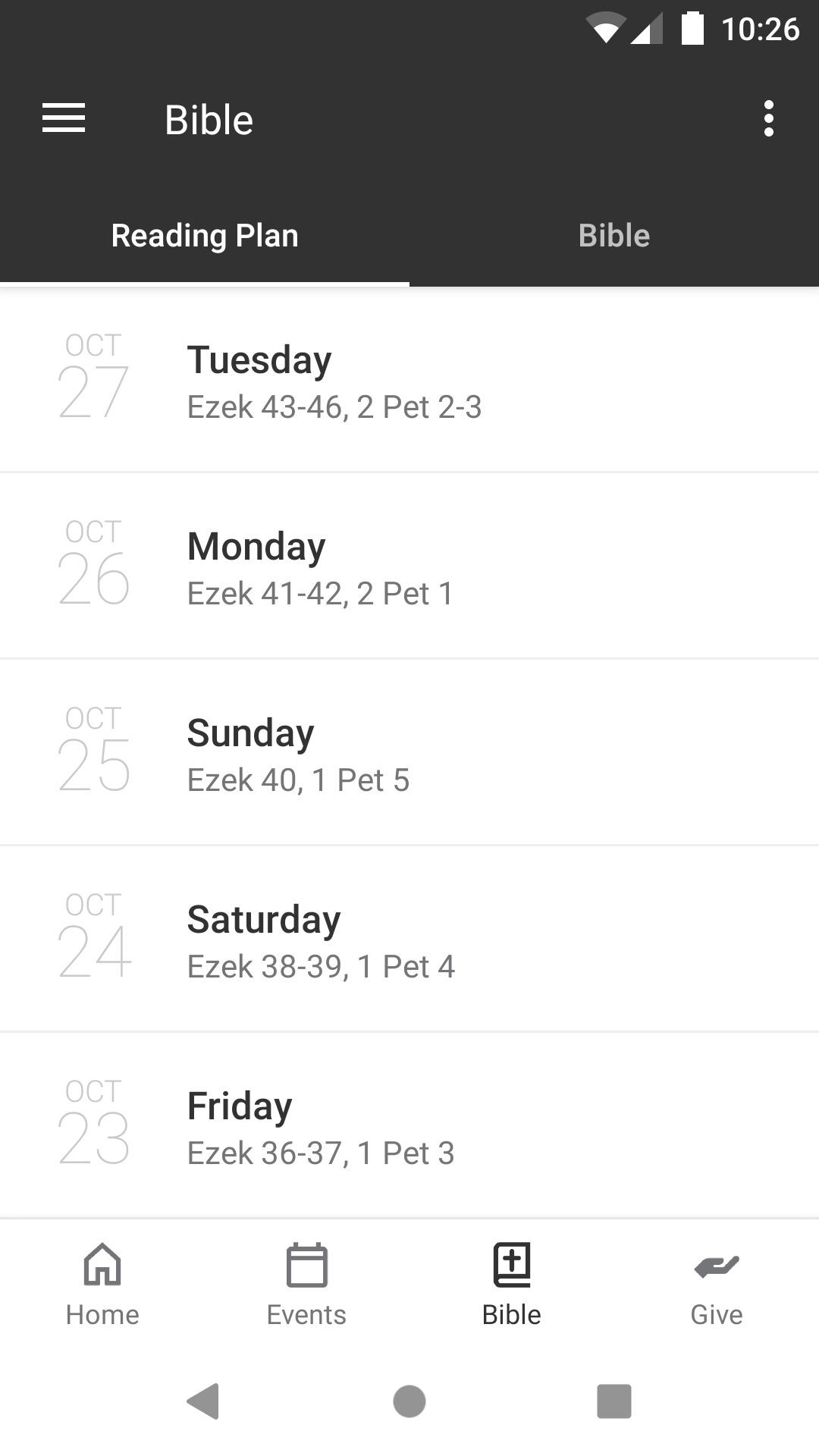This screenshot has height=1456, width=819.
Task: Switch to the Events tab
Action: click(306, 1284)
